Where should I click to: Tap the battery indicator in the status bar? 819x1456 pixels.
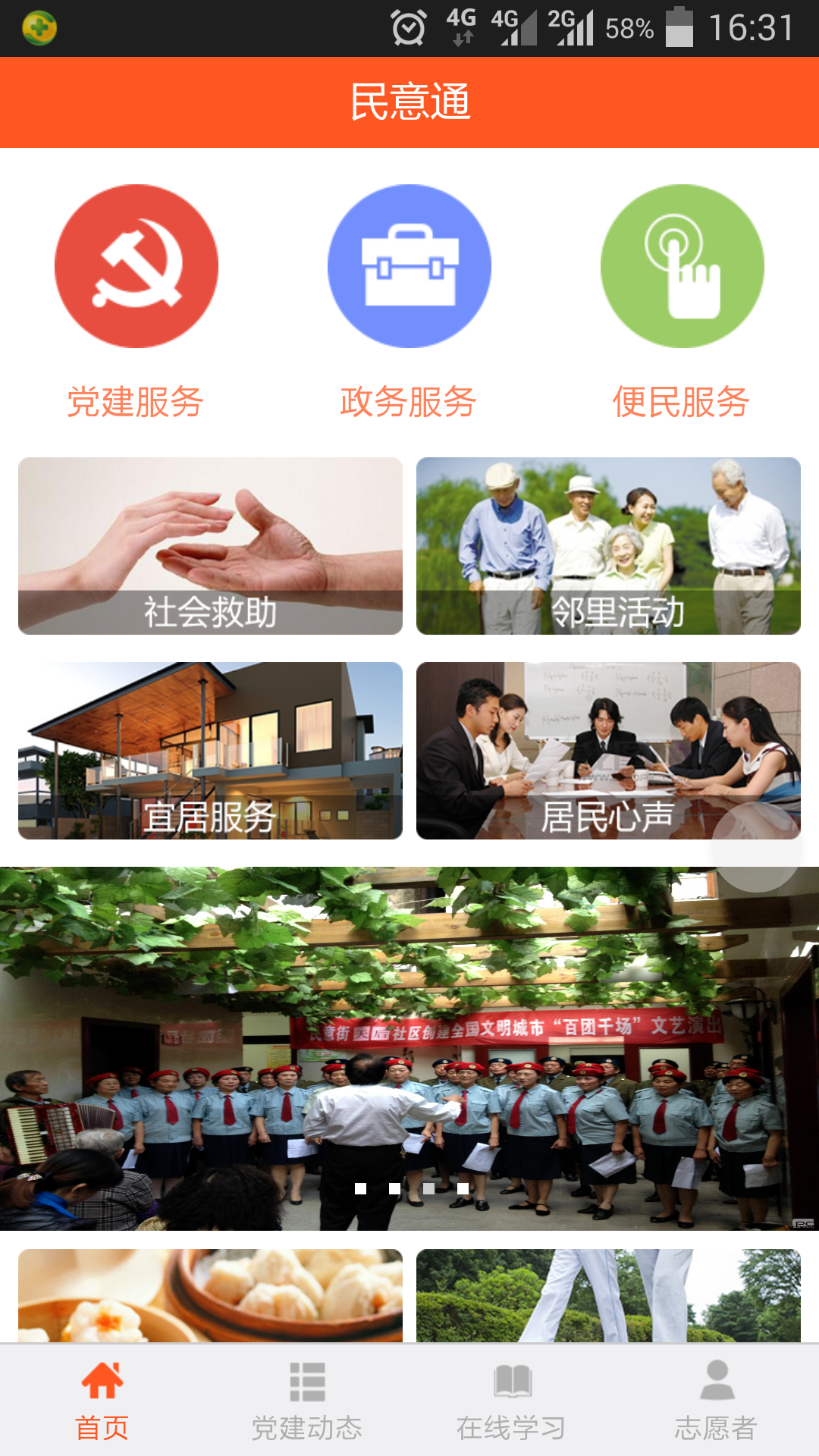pos(681,25)
